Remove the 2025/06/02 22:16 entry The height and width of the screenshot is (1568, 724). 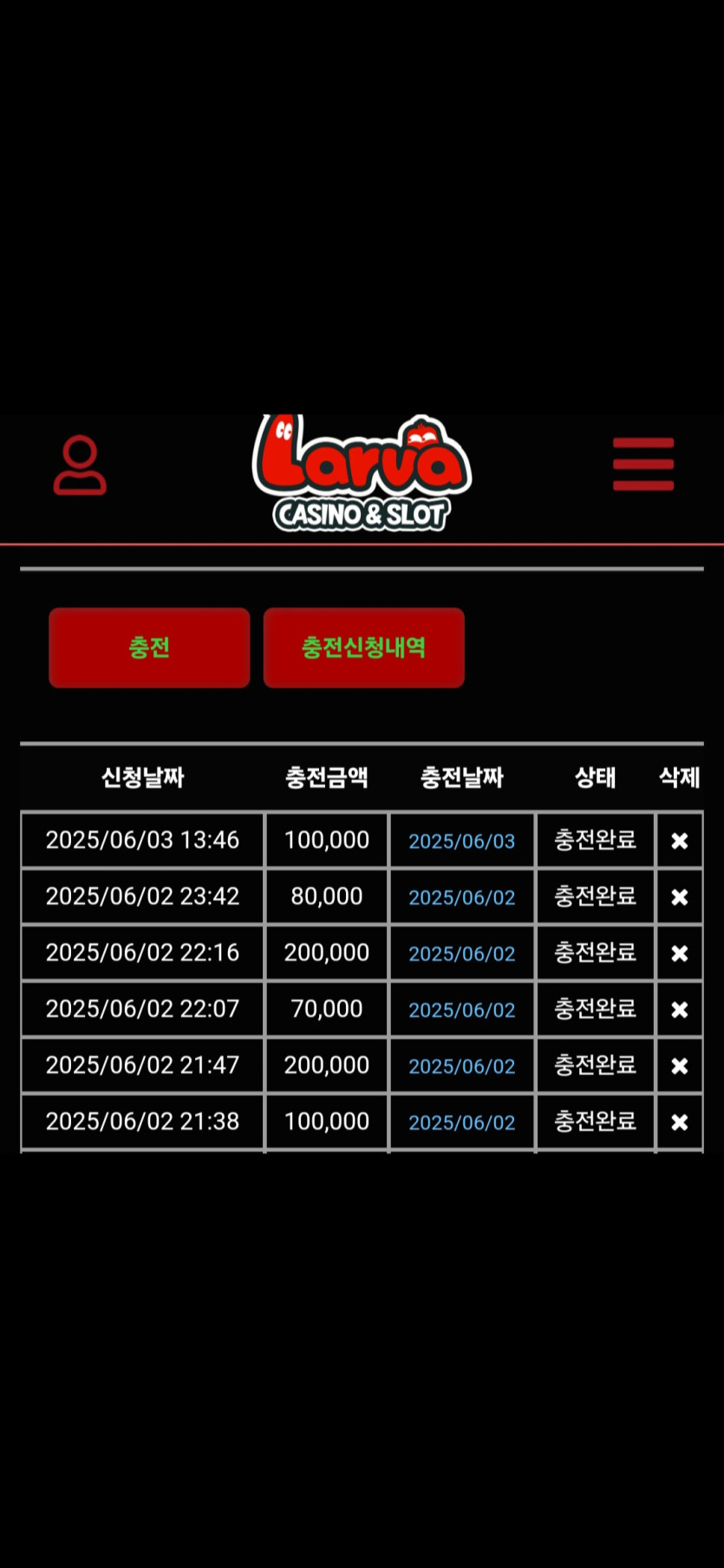[680, 953]
